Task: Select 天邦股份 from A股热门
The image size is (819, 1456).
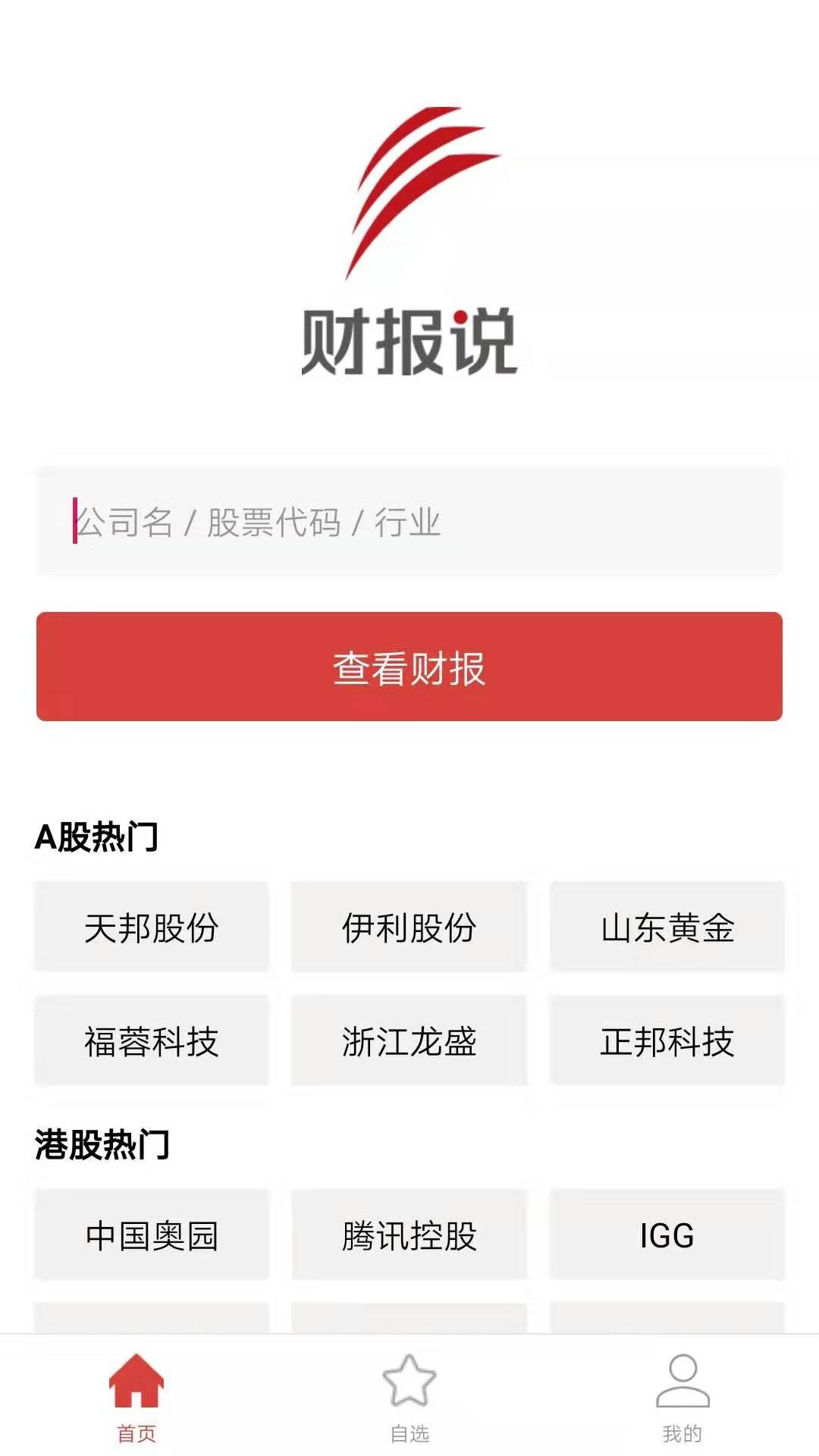Action: click(152, 927)
